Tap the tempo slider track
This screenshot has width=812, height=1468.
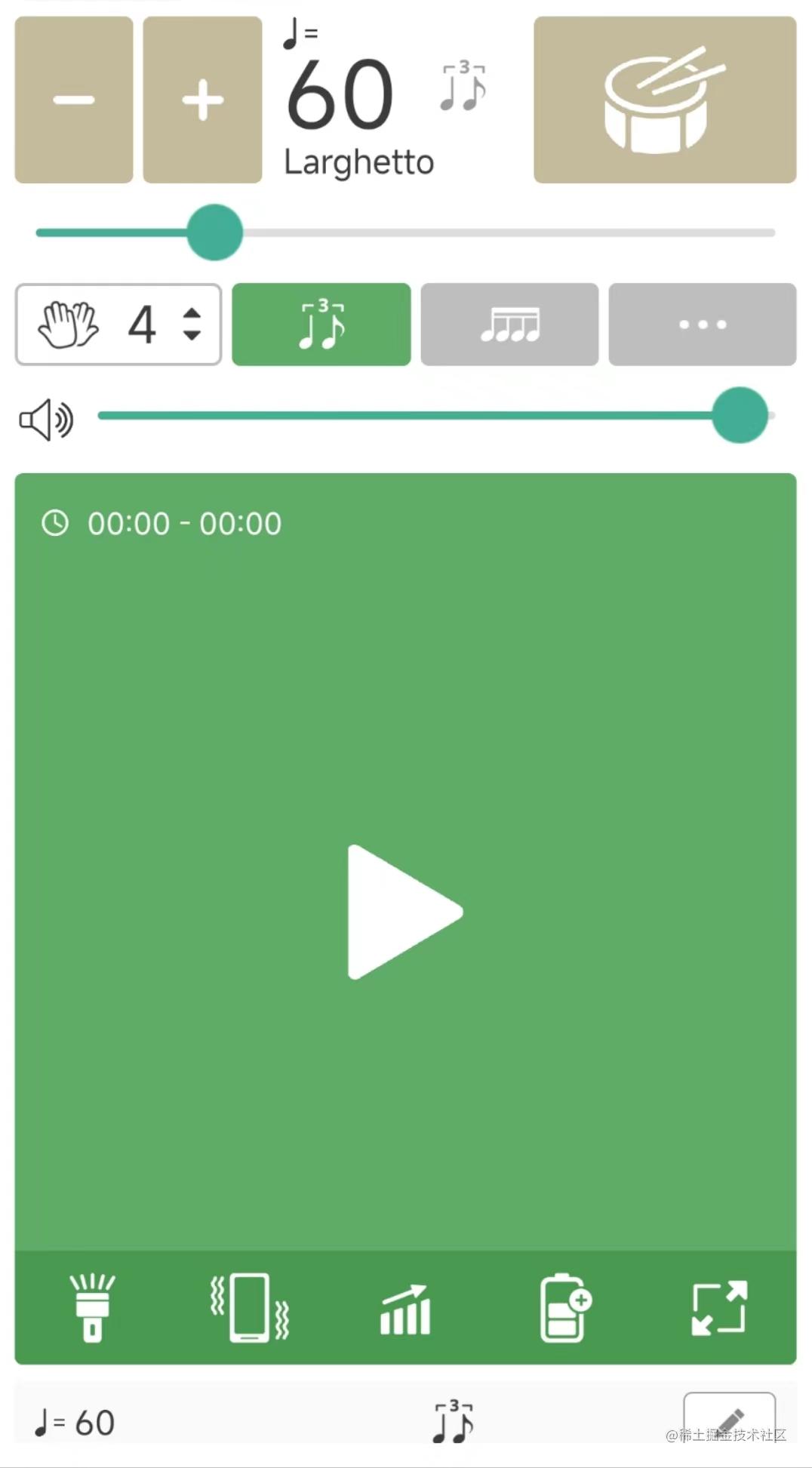406,232
